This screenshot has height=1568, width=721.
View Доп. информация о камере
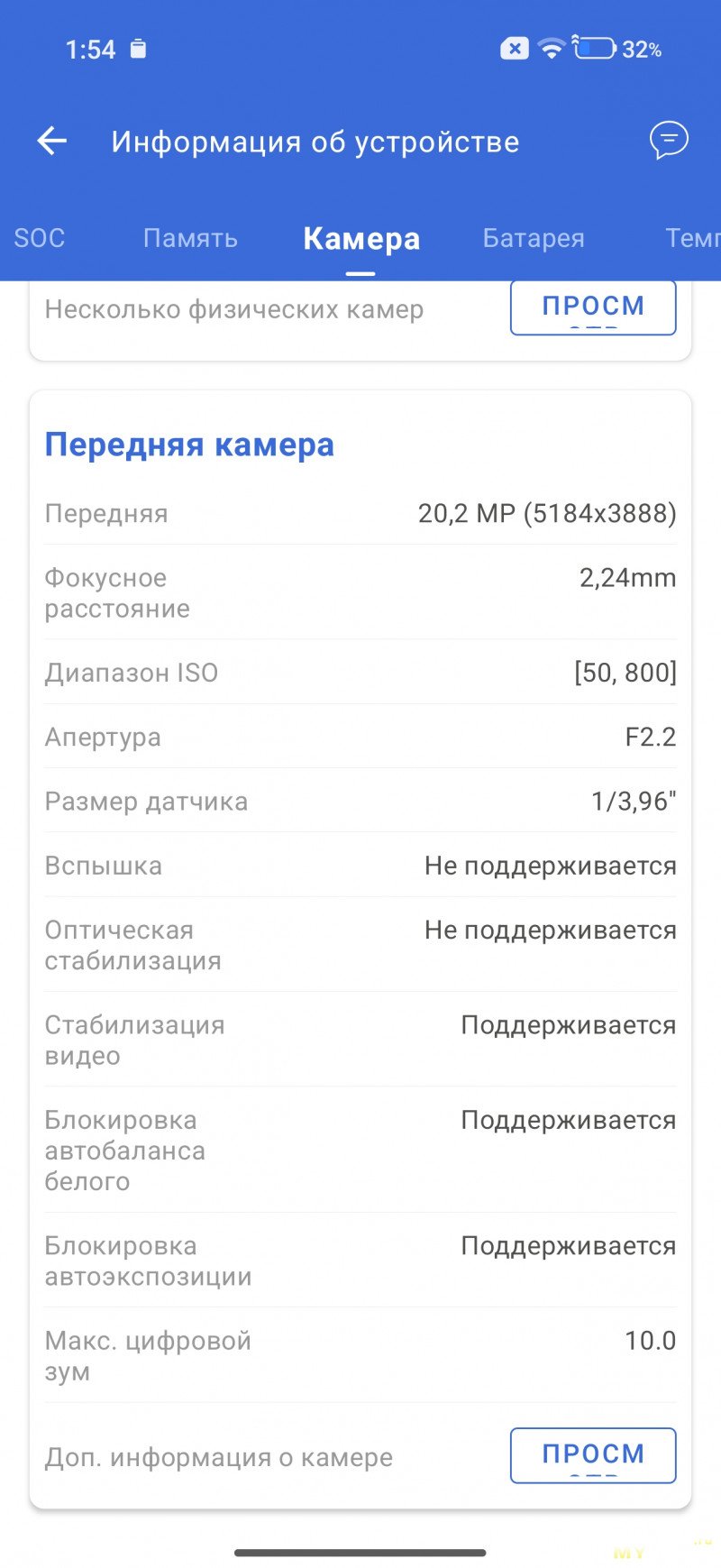tap(593, 1454)
